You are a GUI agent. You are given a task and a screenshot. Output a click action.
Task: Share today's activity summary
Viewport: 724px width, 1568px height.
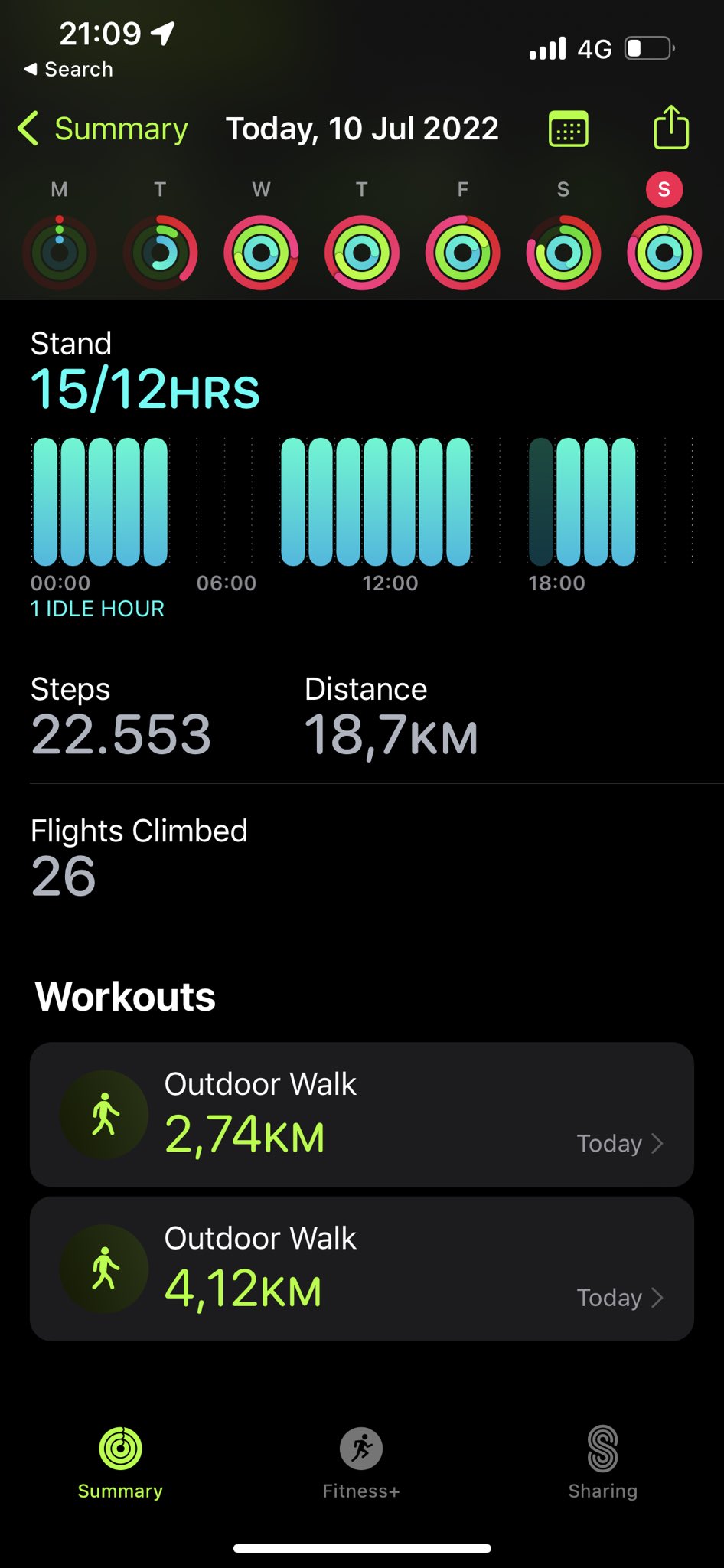pyautogui.click(x=671, y=127)
